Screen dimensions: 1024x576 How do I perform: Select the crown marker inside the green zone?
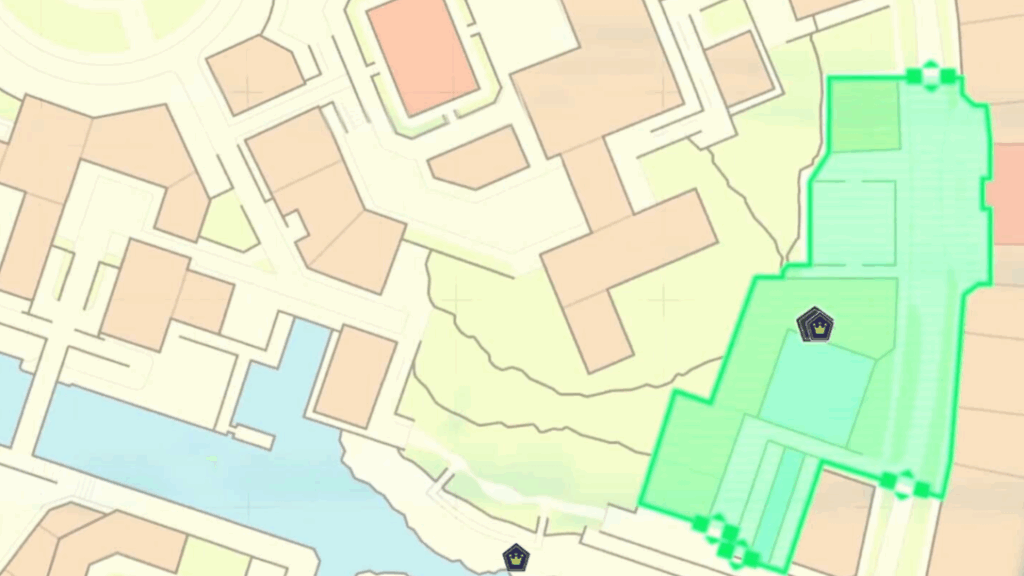click(817, 325)
